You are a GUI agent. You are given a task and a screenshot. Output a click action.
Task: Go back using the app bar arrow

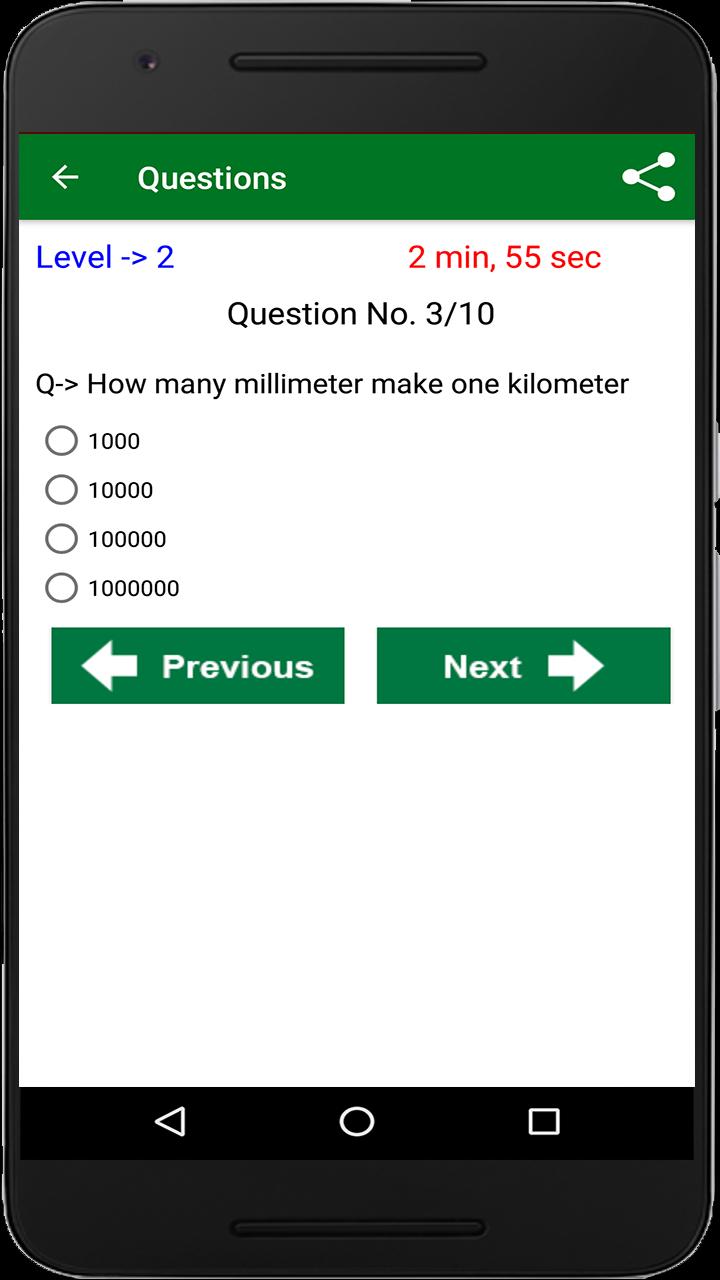65,177
